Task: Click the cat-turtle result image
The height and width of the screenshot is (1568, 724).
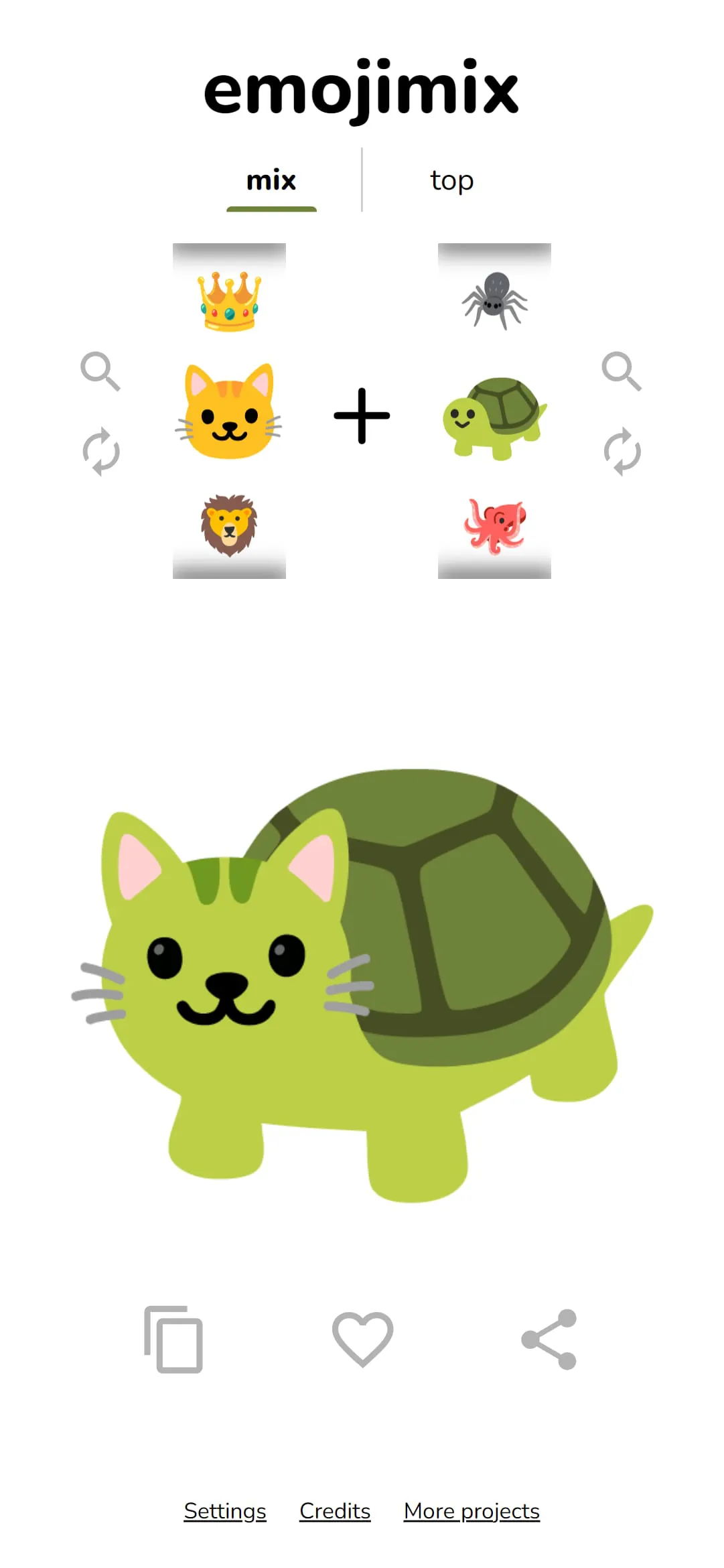Action: 362,992
